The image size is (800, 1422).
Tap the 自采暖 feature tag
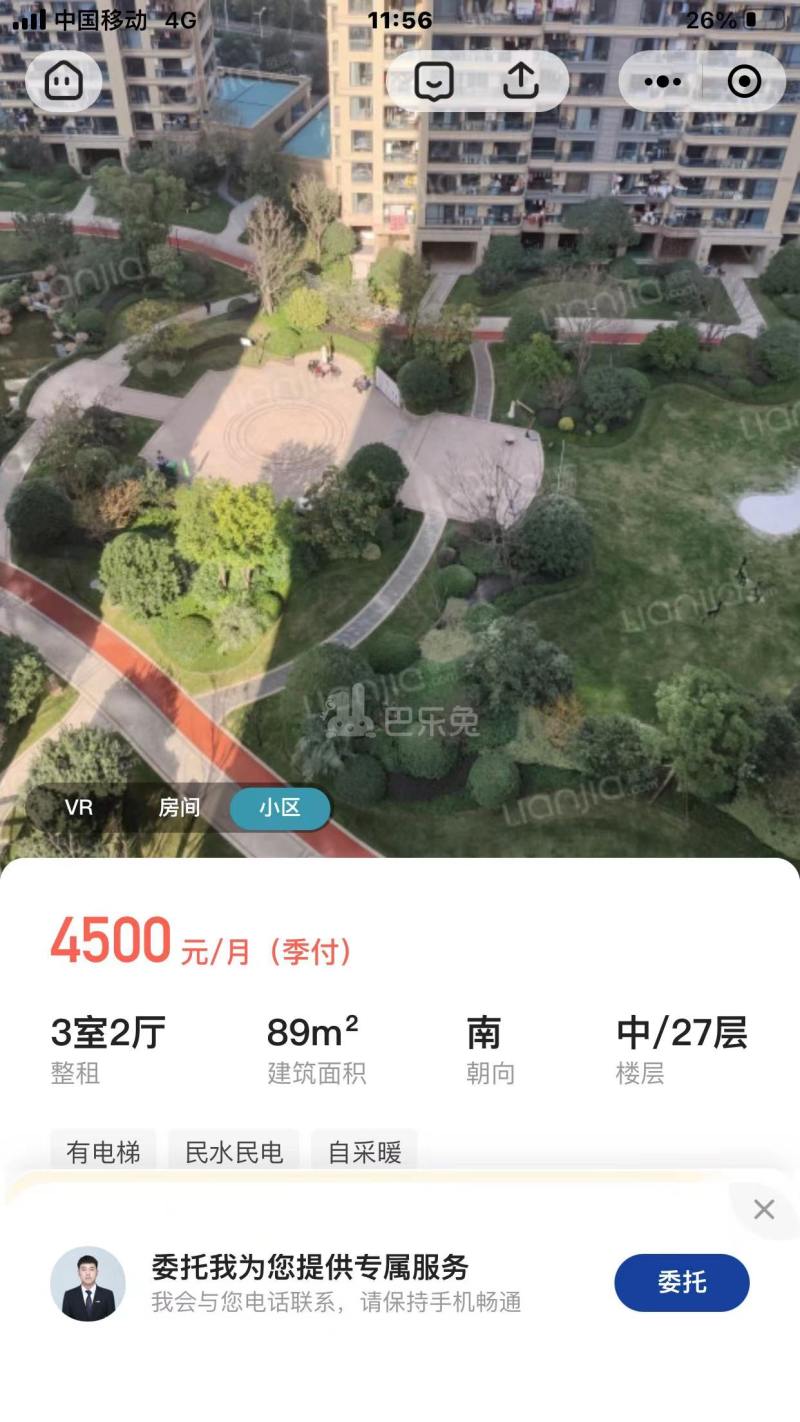[x=364, y=1152]
